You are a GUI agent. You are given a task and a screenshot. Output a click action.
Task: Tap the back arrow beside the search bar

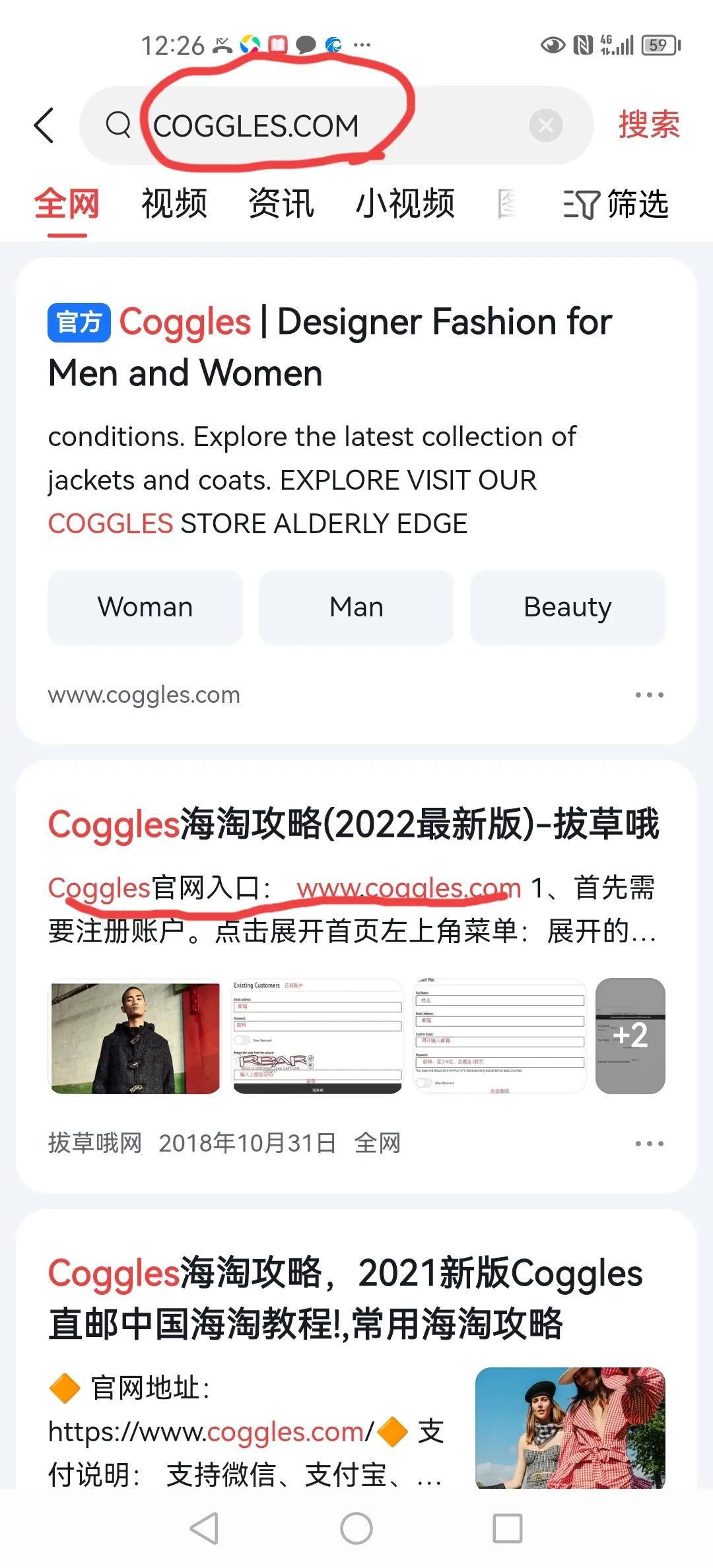tap(44, 125)
